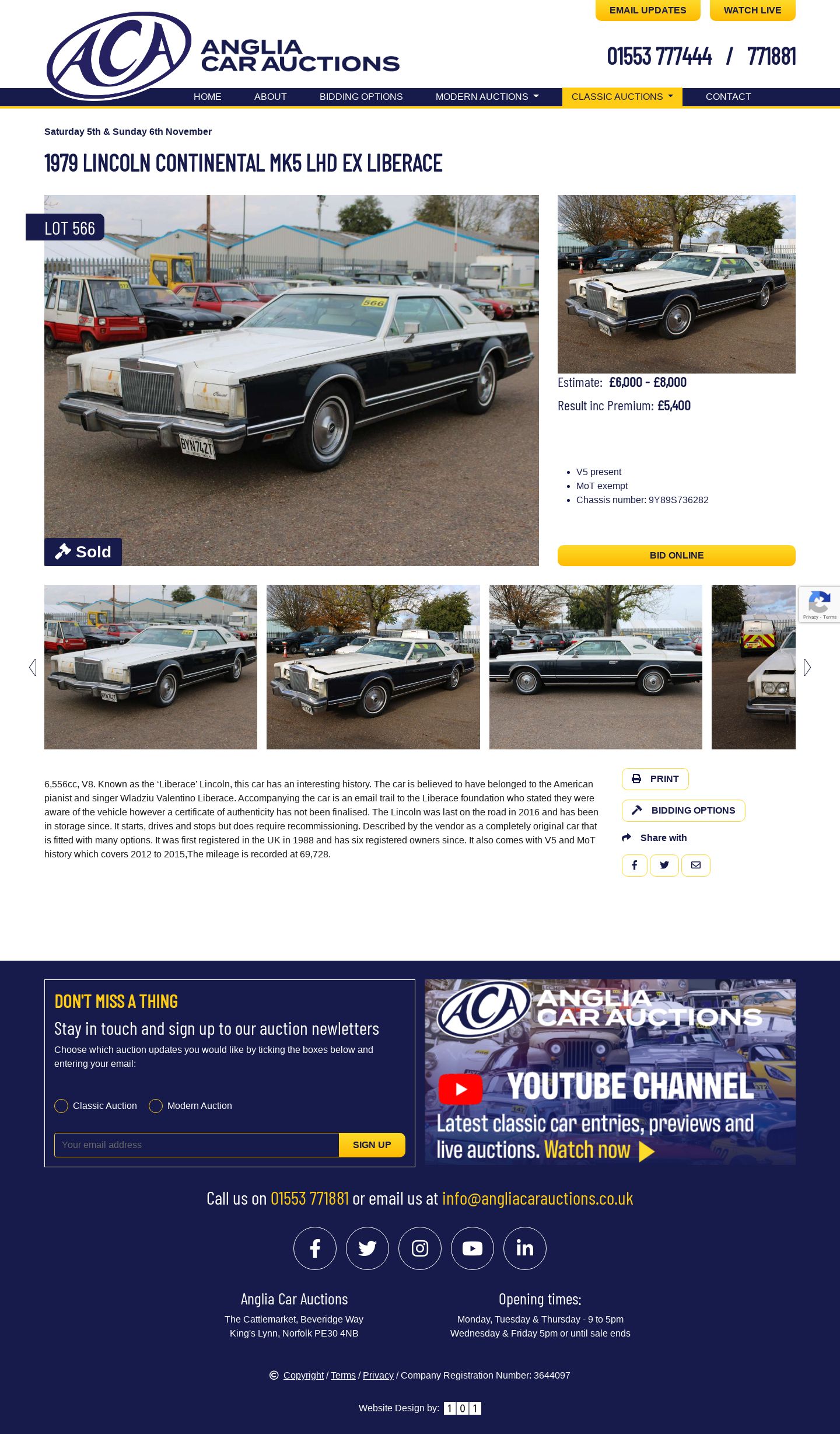
Task: Expand the MODERN AUCTIONS dropdown
Action: pos(487,96)
